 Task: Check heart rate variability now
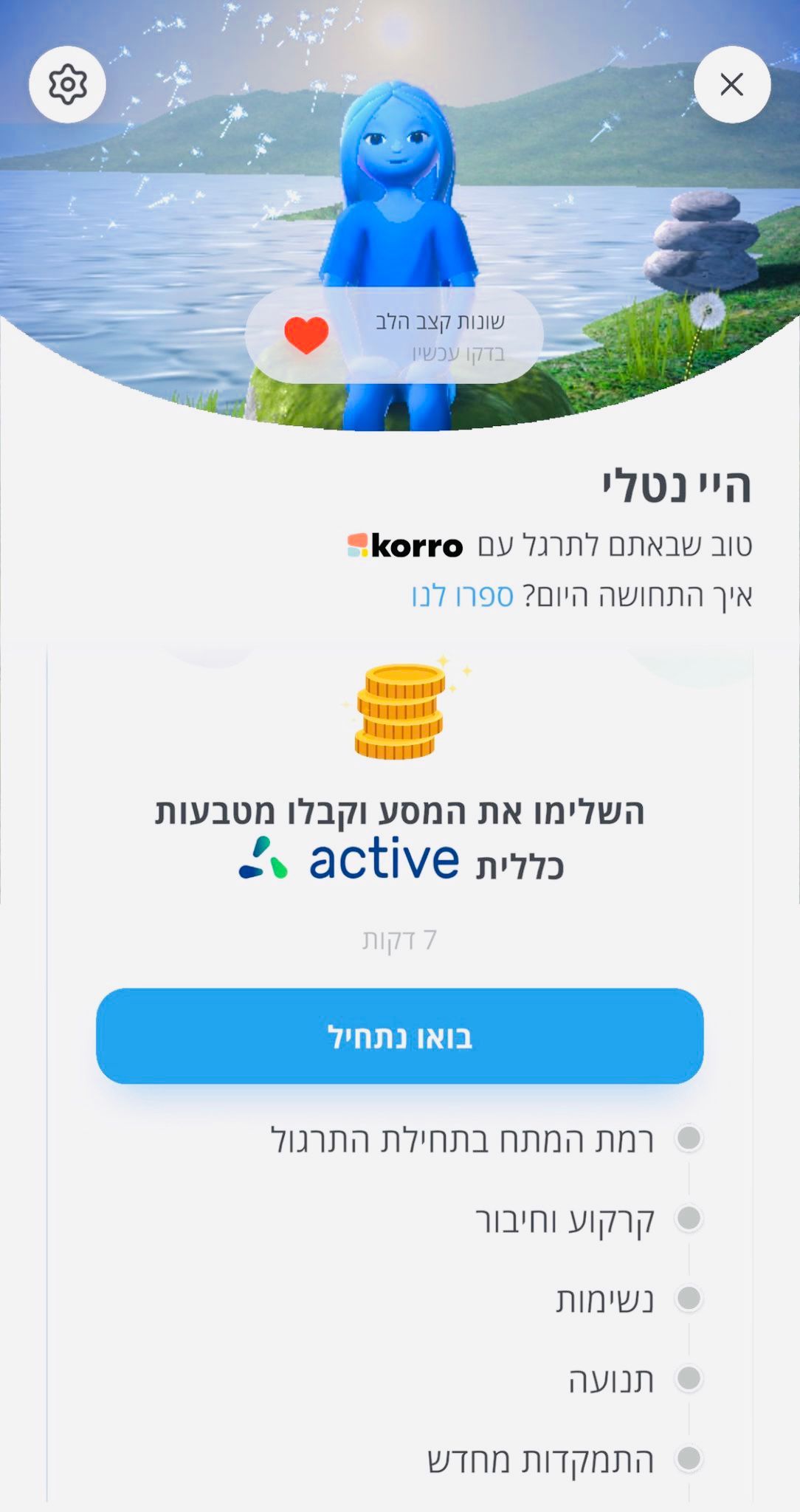click(394, 336)
